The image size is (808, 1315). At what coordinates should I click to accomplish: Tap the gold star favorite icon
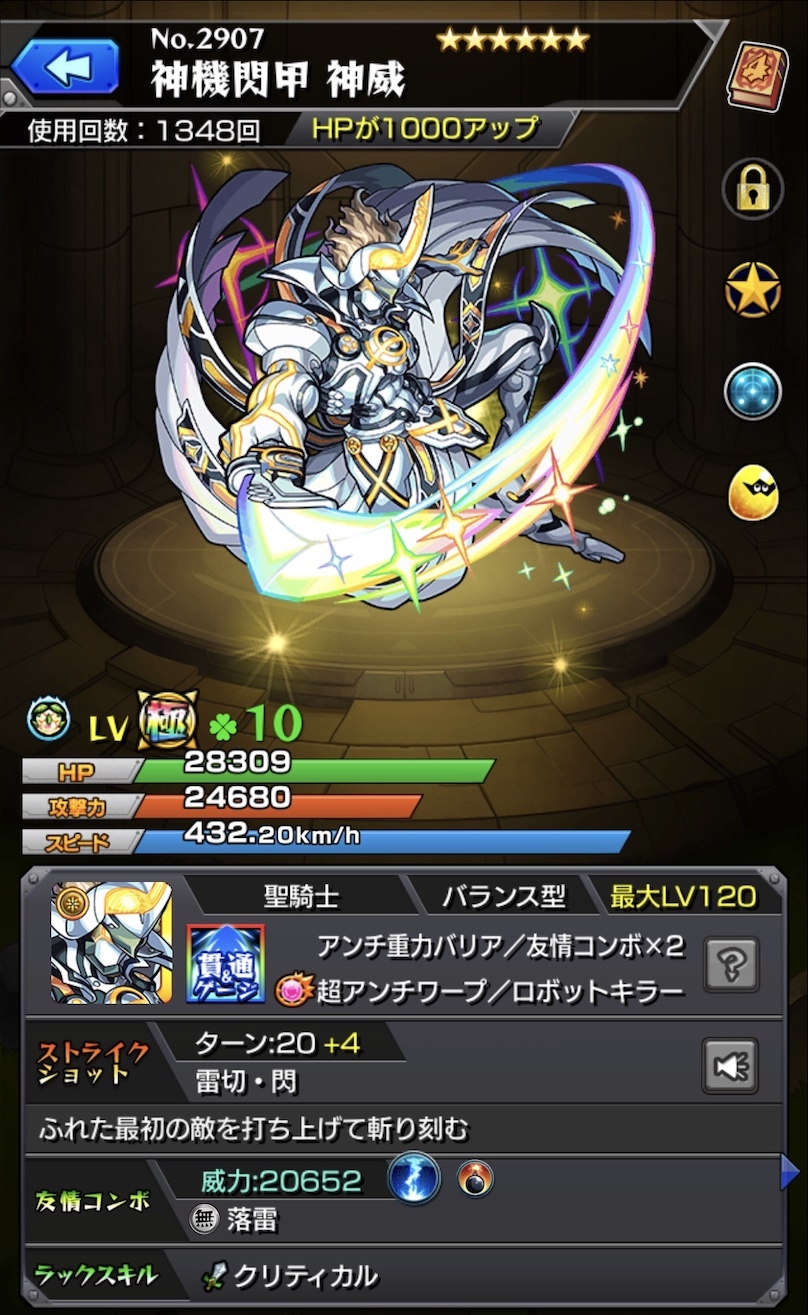(x=755, y=288)
